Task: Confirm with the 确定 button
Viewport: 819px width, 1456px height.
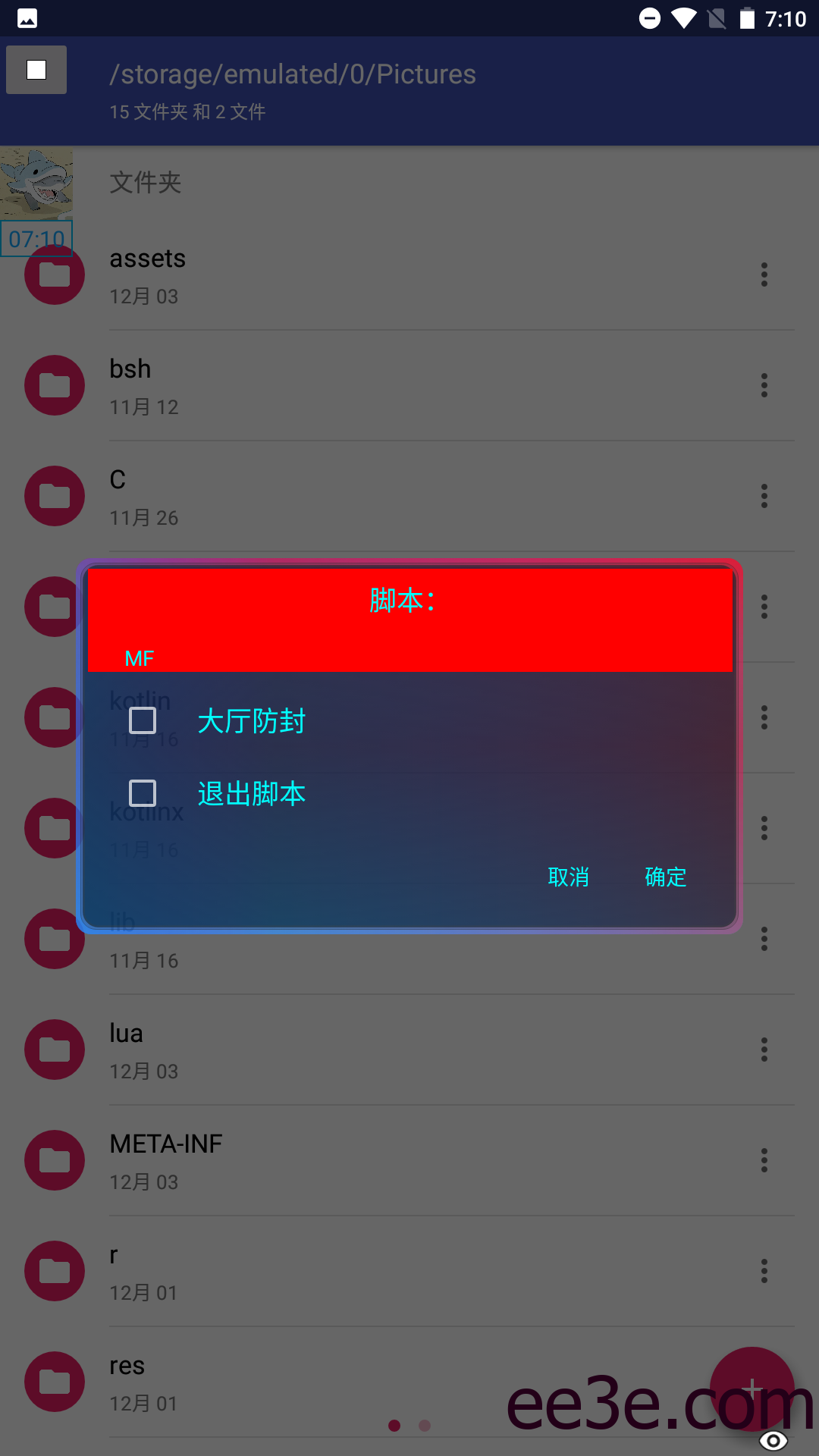Action: point(665,877)
